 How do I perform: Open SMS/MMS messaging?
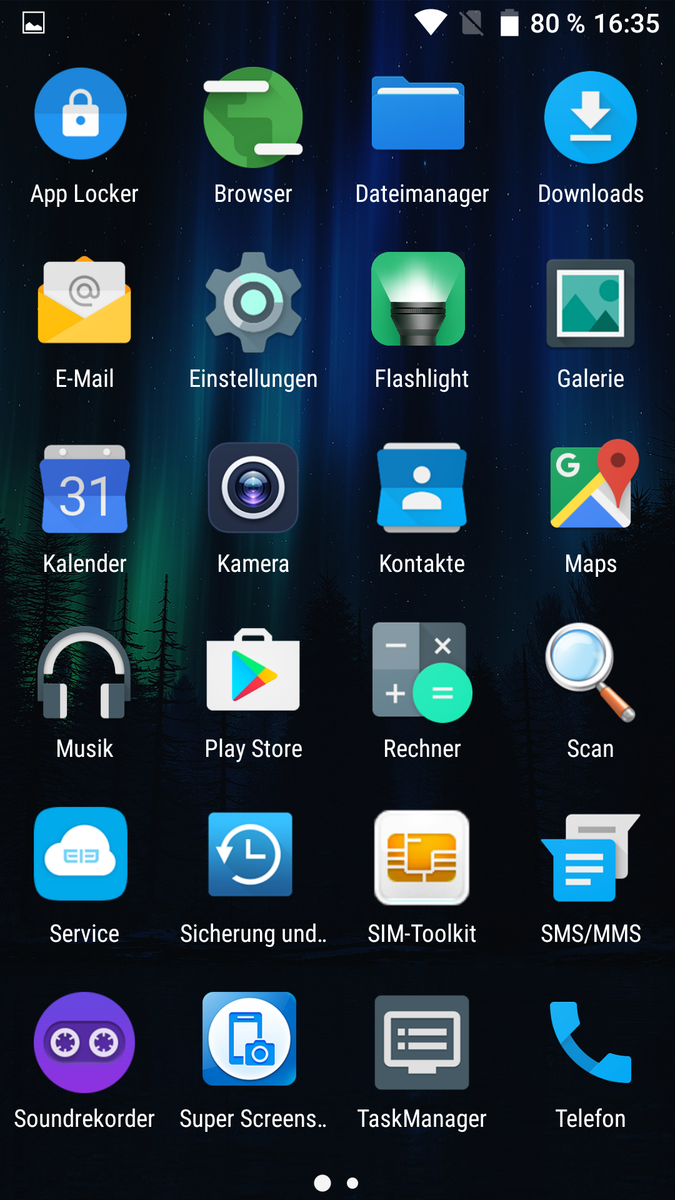click(x=590, y=857)
